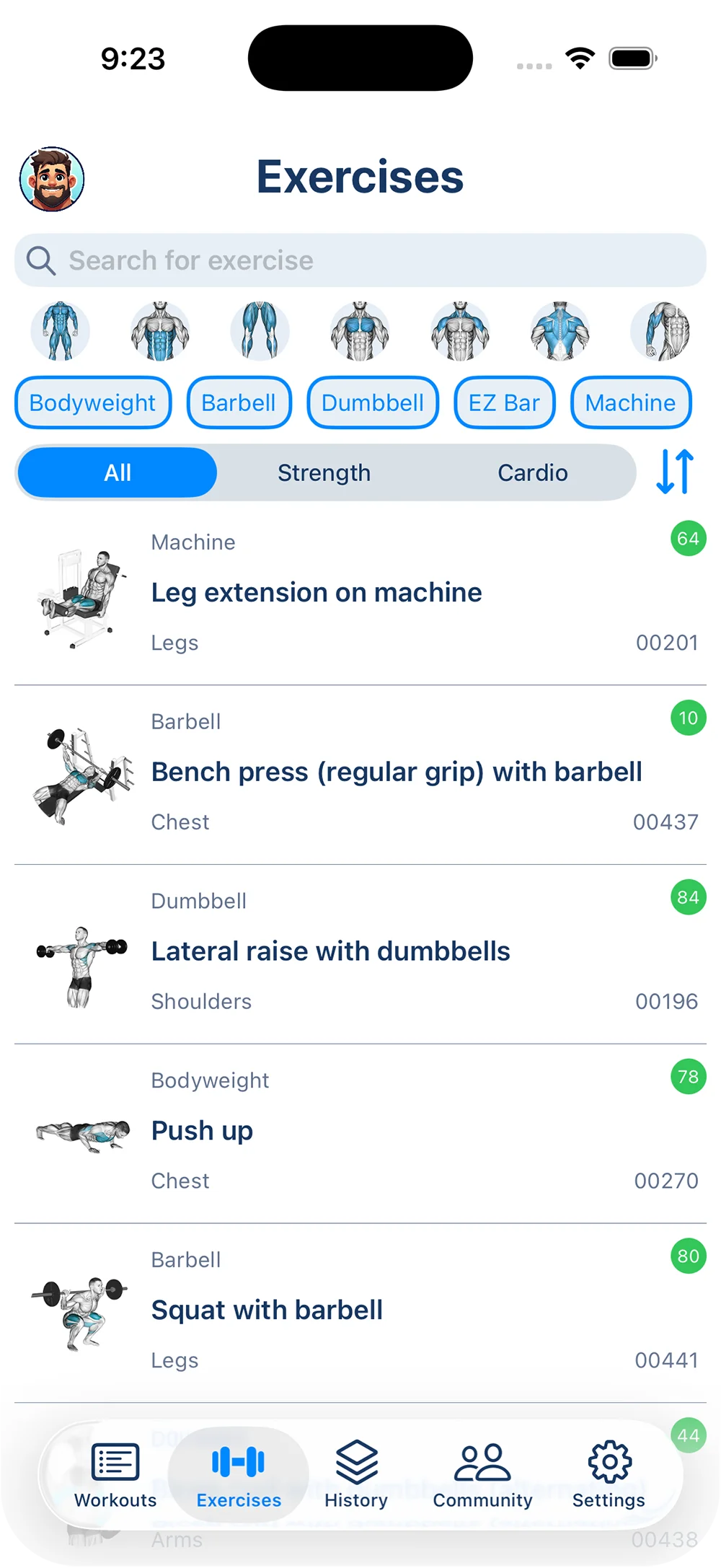Tap the Search for exercise field
The image size is (721, 1568).
(x=360, y=260)
